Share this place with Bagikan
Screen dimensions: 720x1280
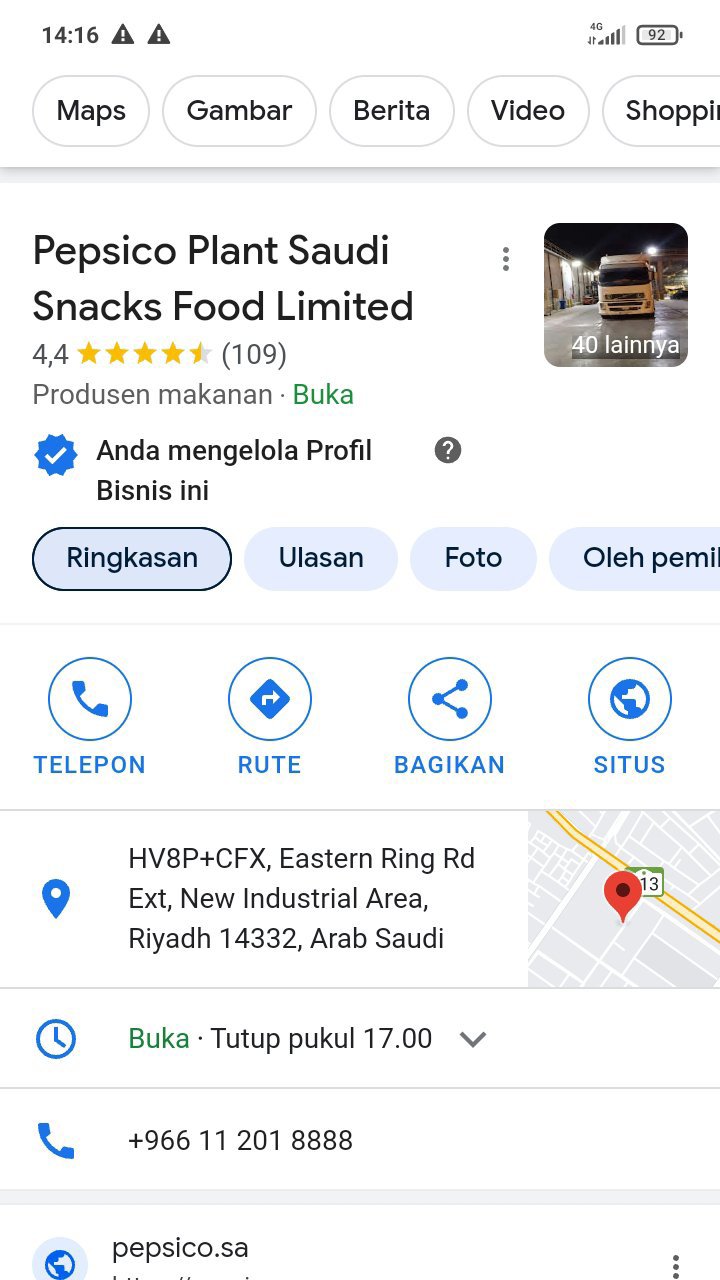point(450,717)
